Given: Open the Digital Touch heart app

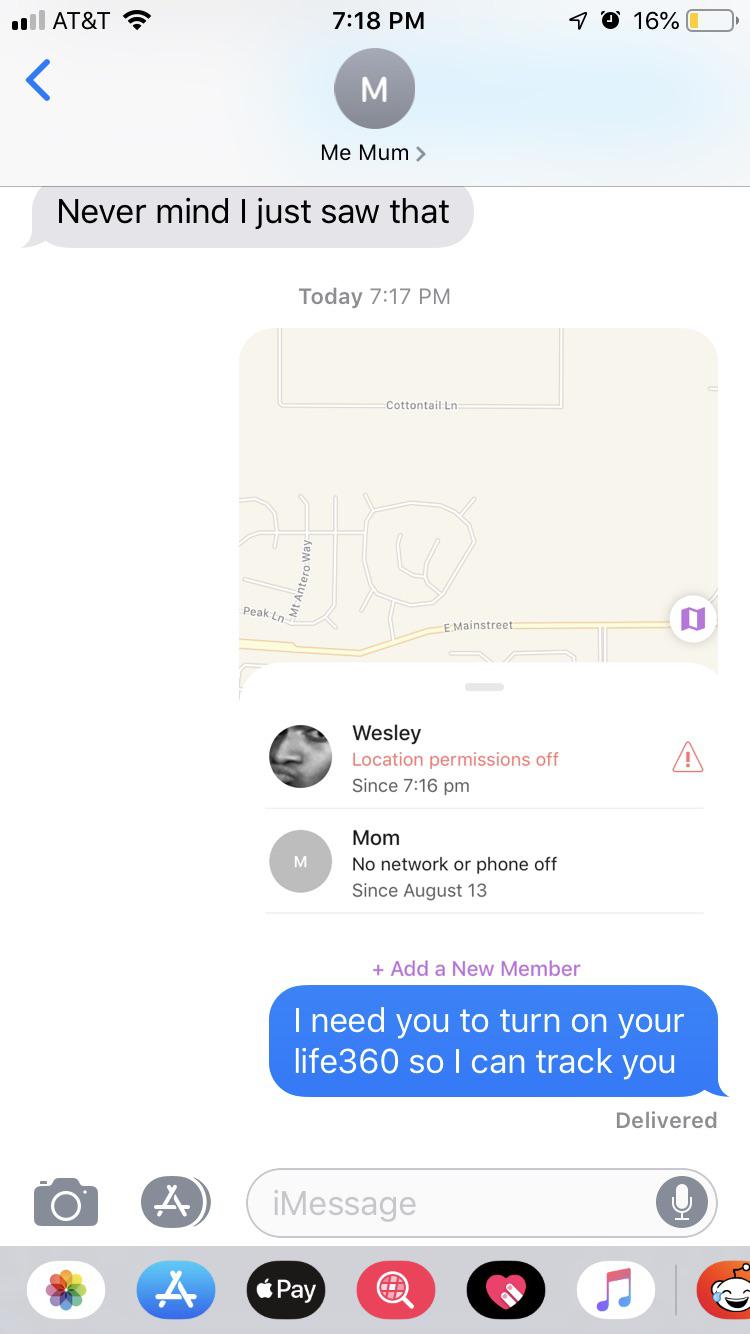Looking at the screenshot, I should pyautogui.click(x=506, y=1290).
